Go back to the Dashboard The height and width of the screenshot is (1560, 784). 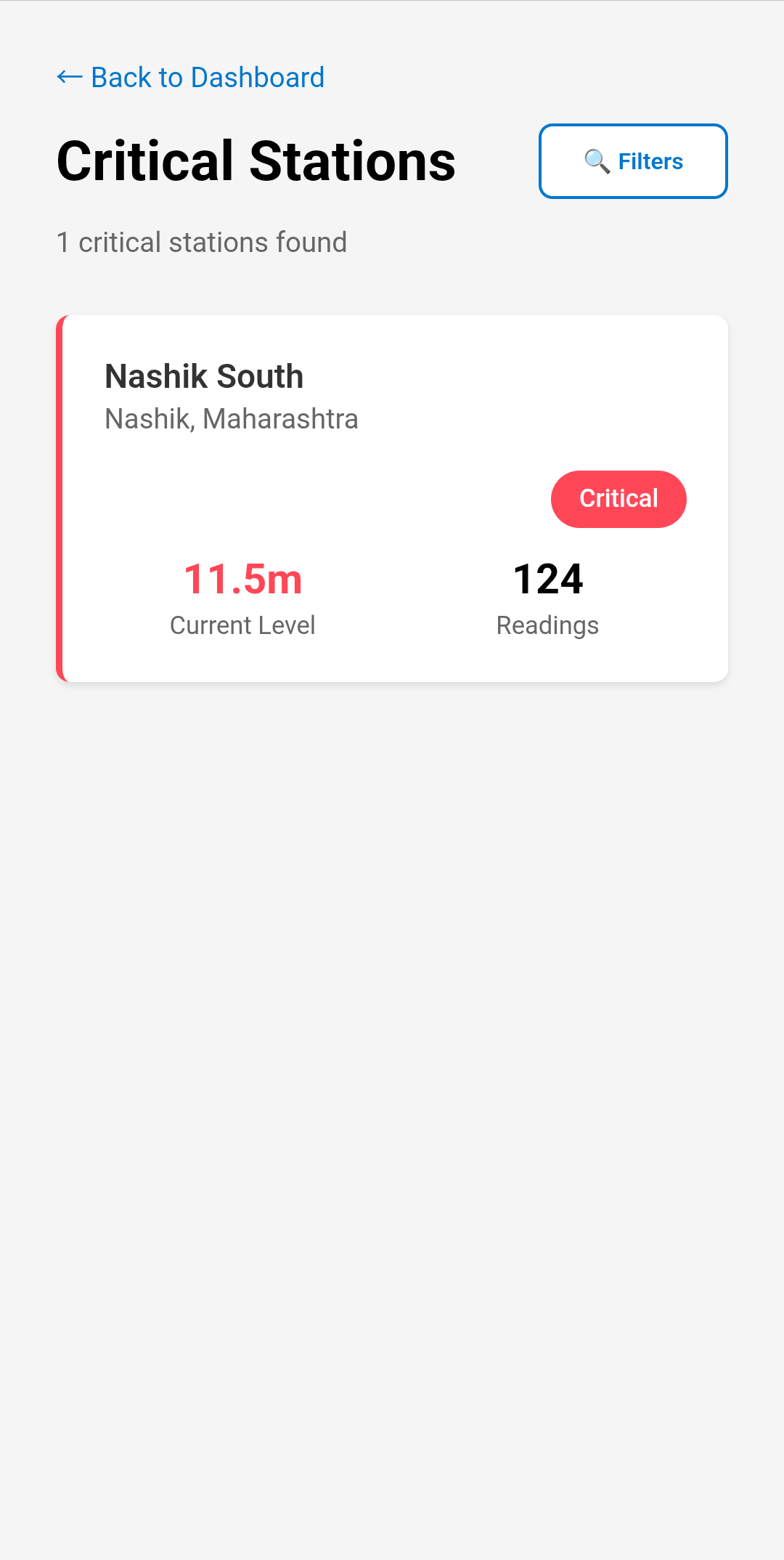(x=191, y=78)
